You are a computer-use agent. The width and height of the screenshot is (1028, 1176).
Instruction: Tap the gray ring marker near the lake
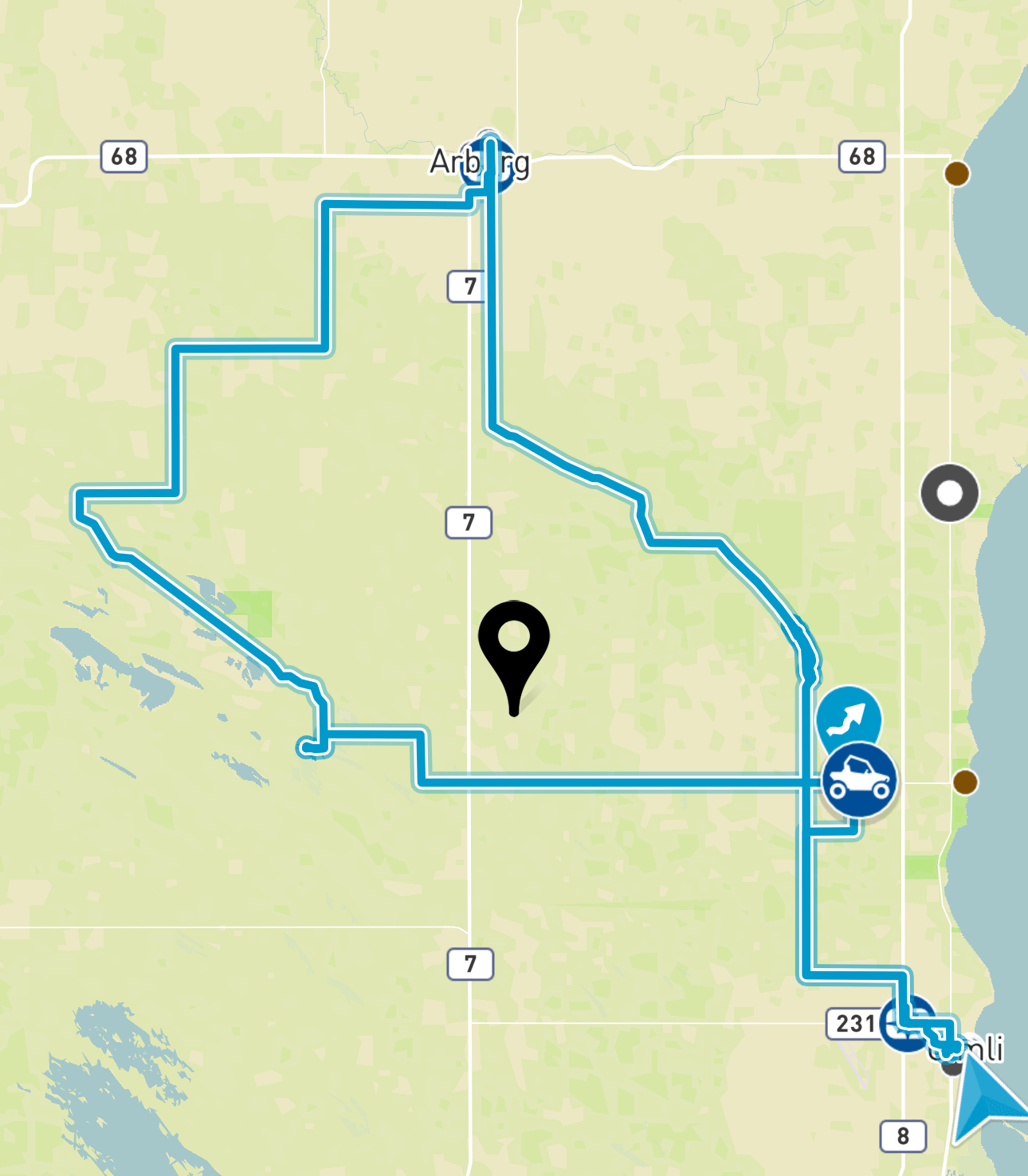[x=950, y=493]
